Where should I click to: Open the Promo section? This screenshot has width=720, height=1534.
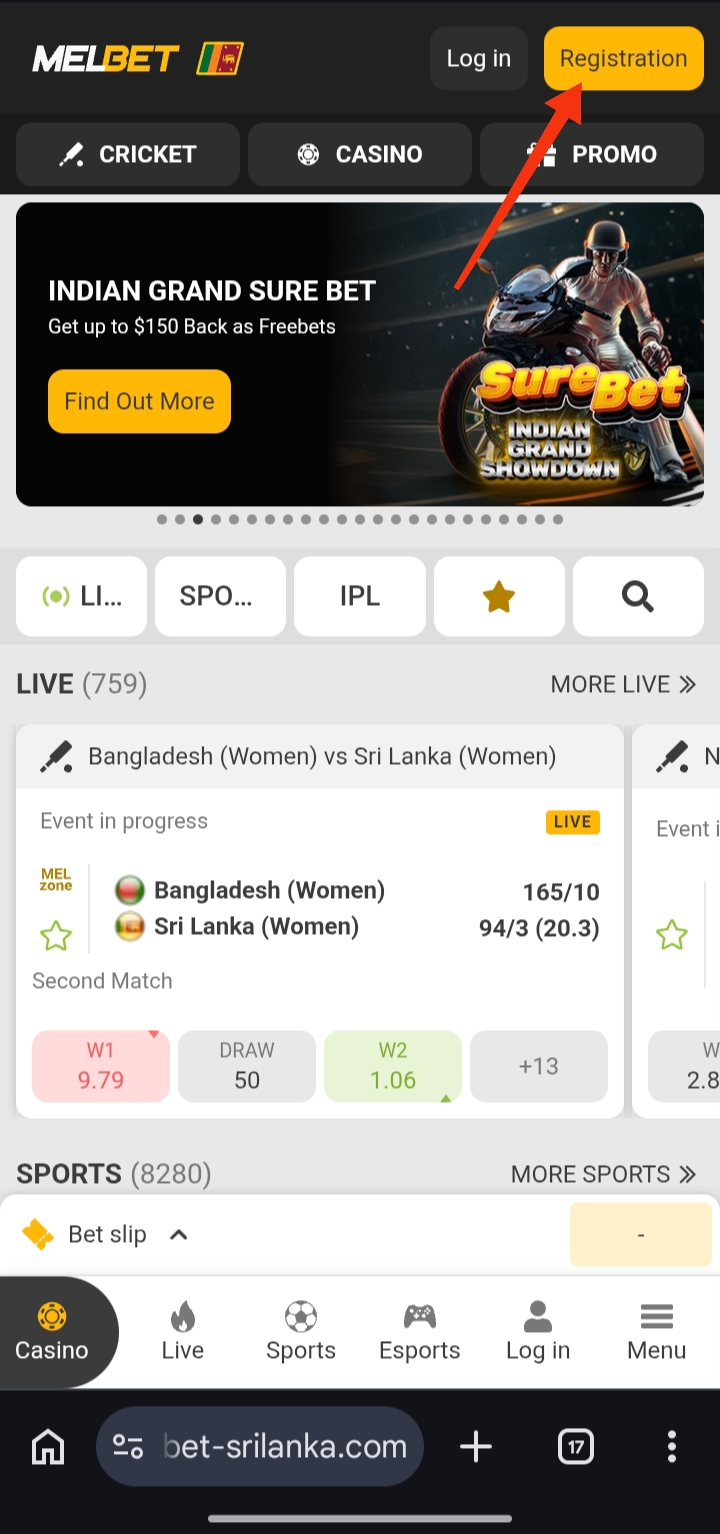tap(592, 154)
